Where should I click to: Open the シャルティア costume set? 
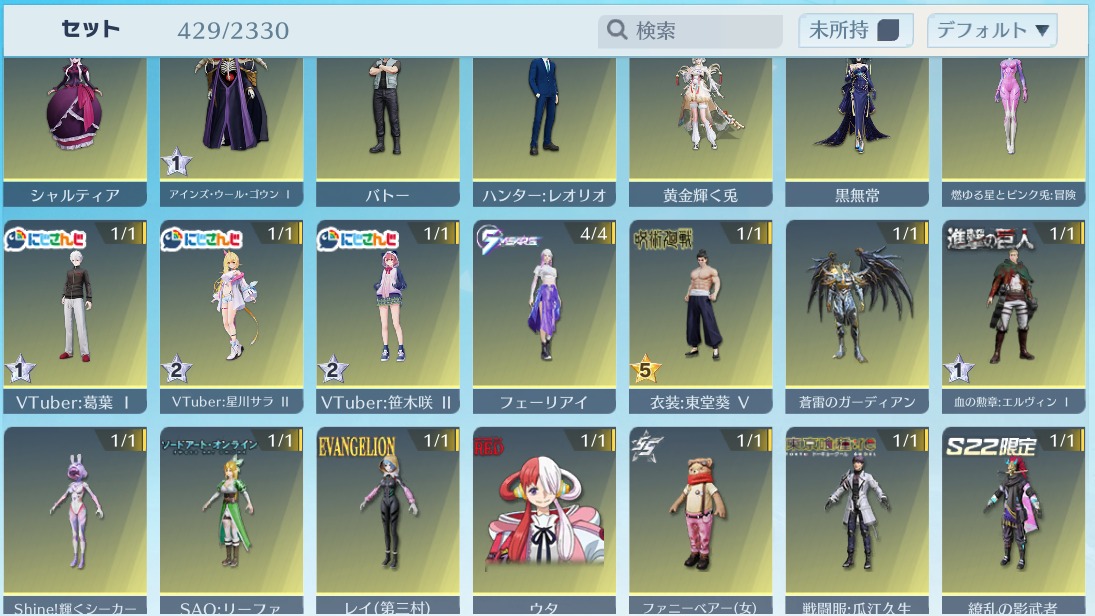coord(75,131)
